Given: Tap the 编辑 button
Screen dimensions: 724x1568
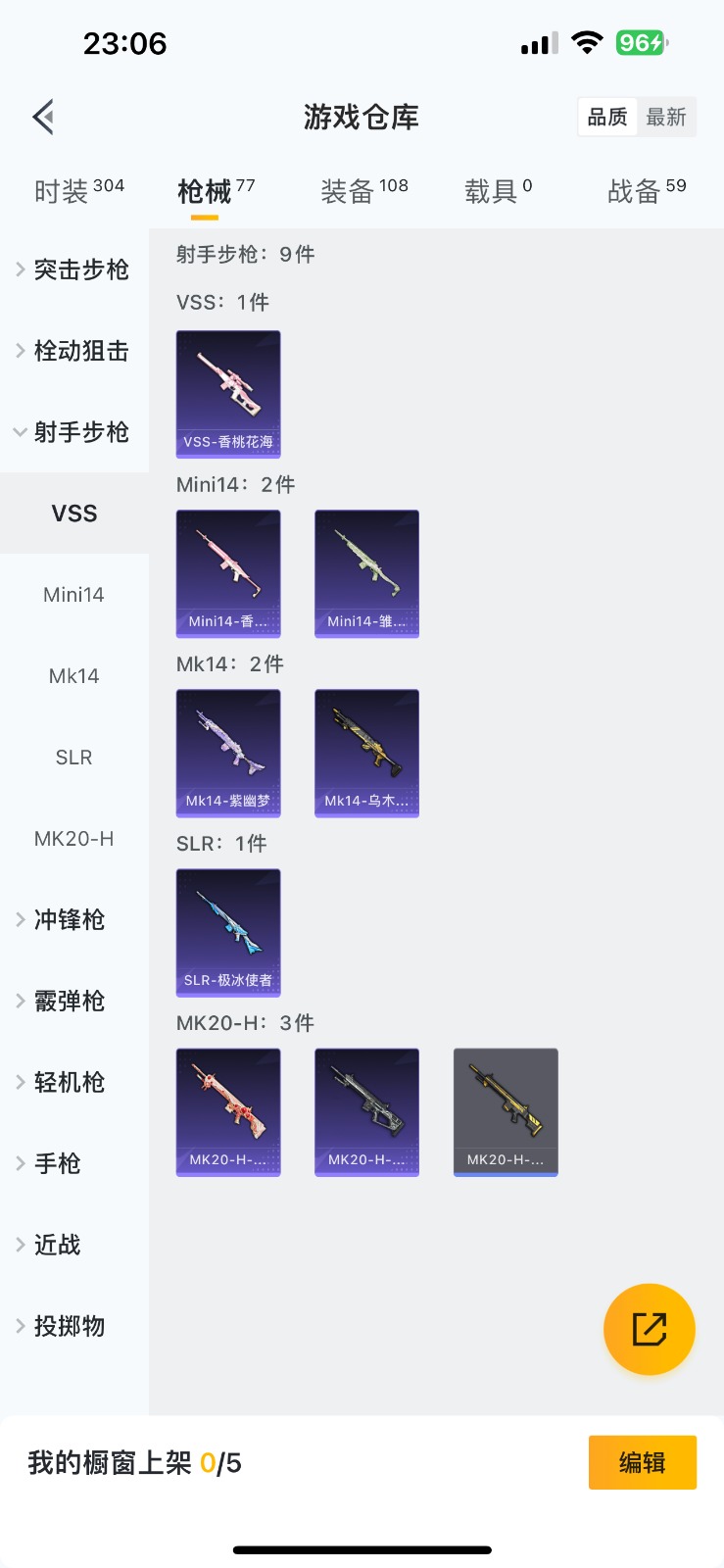Looking at the screenshot, I should (642, 1462).
